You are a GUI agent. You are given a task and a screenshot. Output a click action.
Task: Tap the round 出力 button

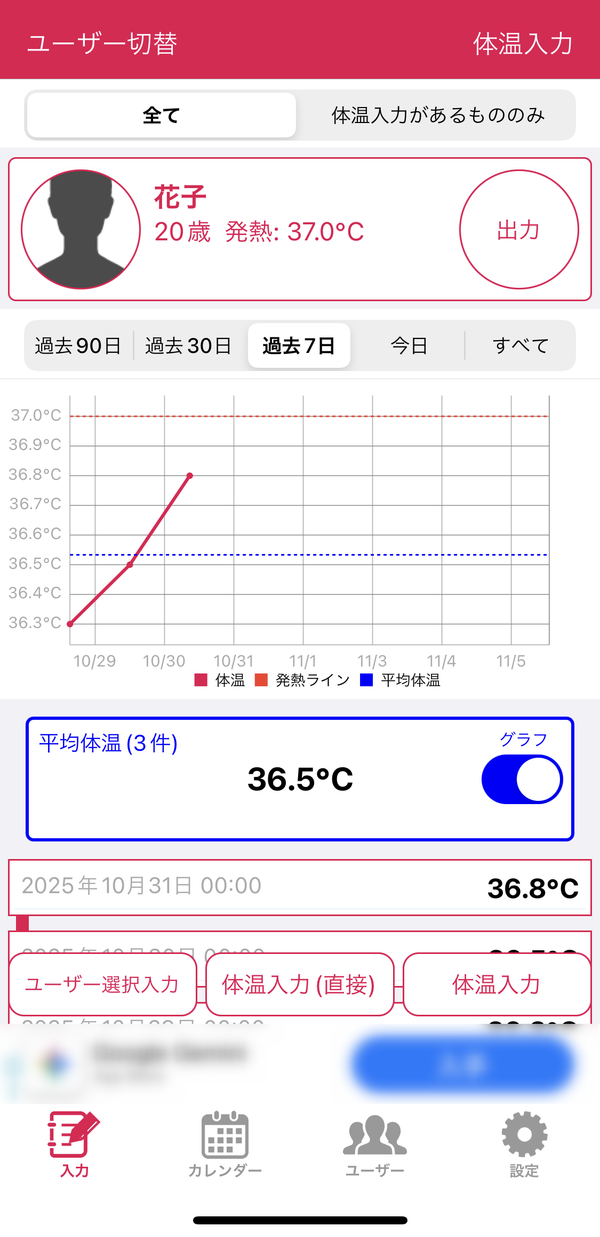519,229
